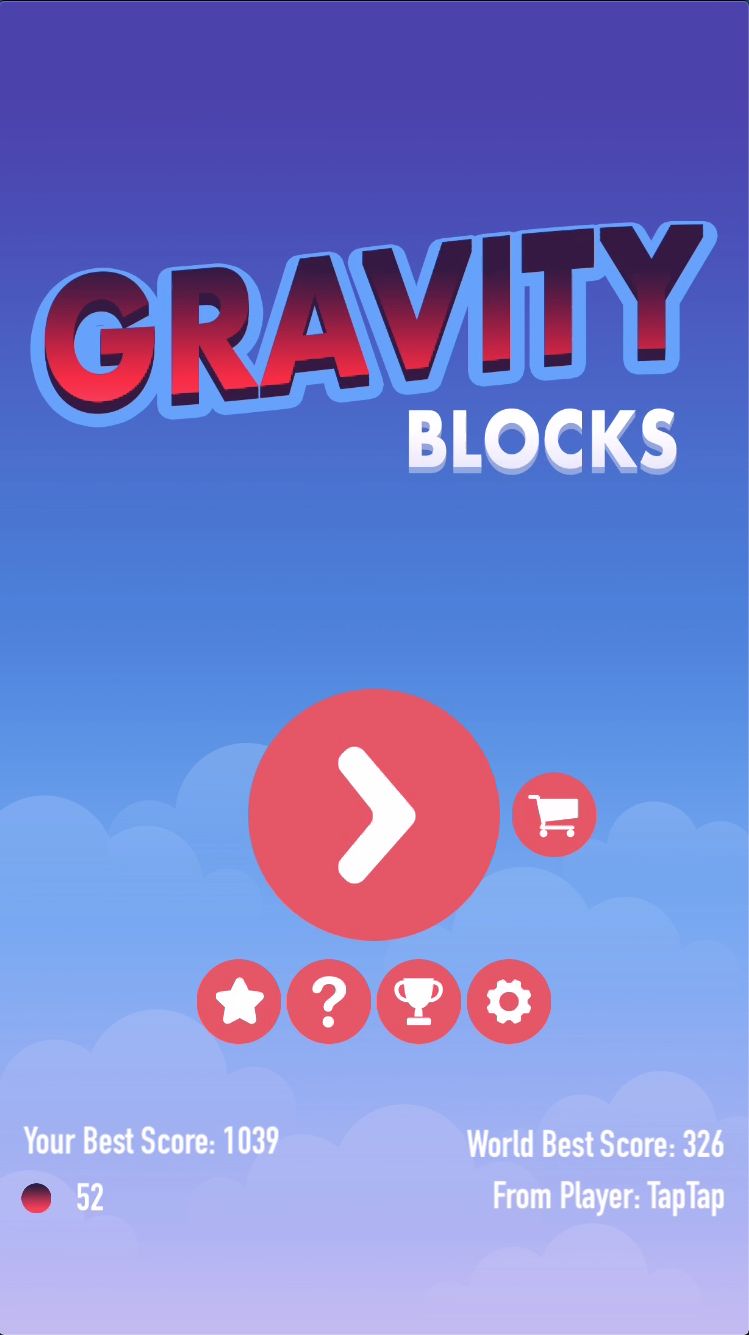View the leaderboard trophy

click(x=418, y=1001)
